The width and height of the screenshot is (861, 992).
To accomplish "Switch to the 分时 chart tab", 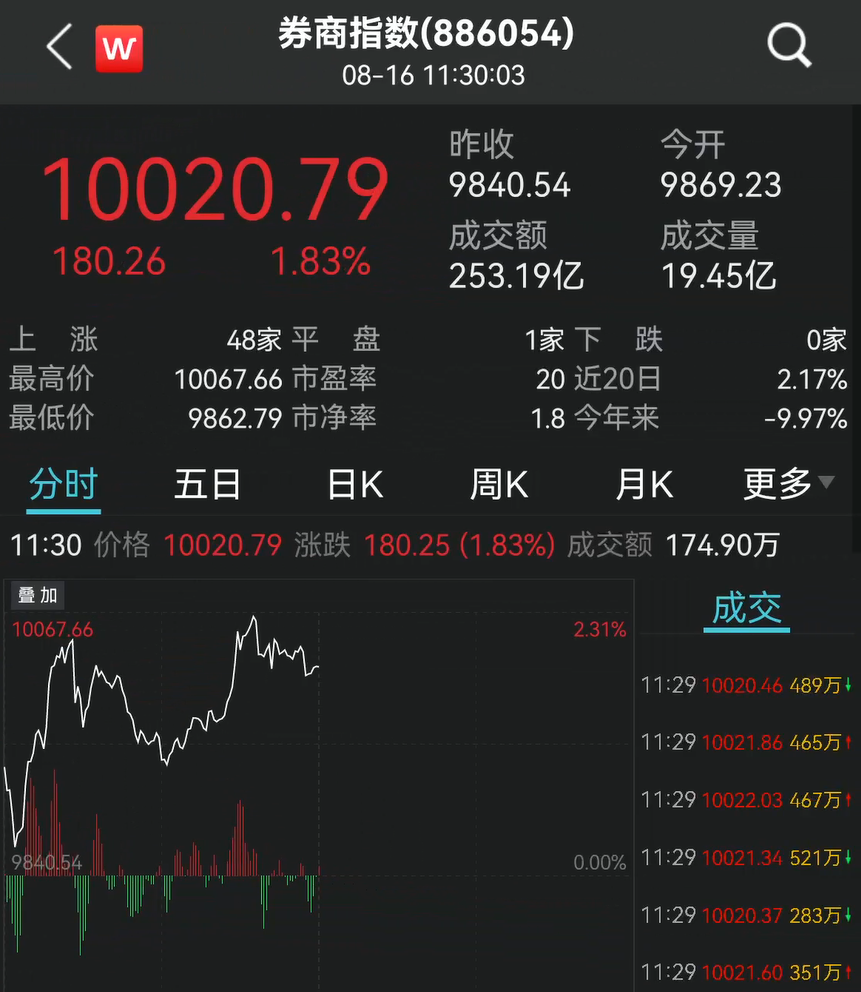I will [63, 485].
